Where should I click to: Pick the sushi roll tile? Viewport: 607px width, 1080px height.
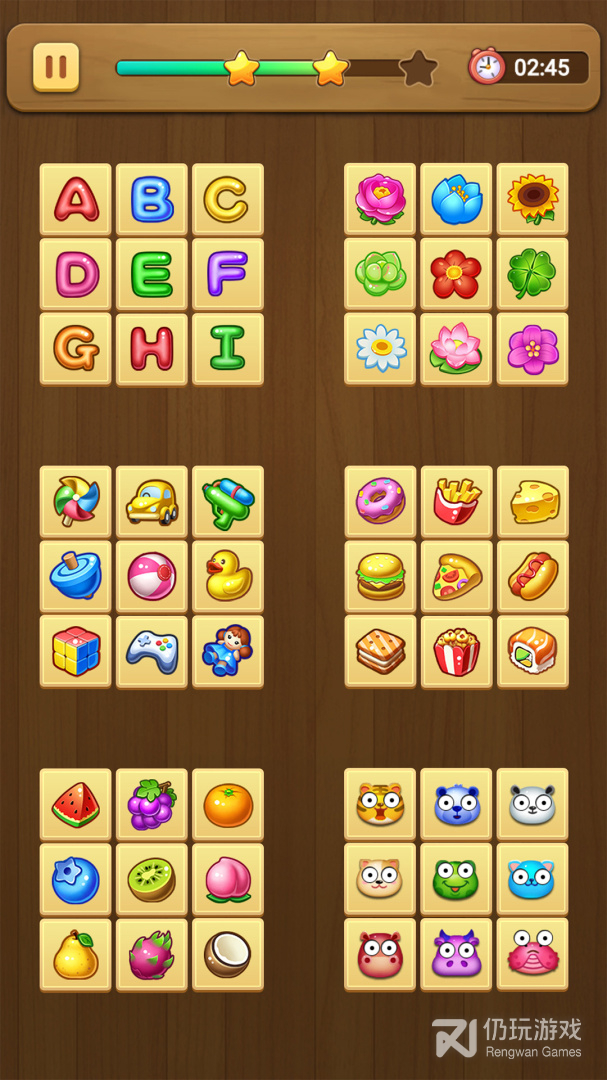click(x=533, y=652)
